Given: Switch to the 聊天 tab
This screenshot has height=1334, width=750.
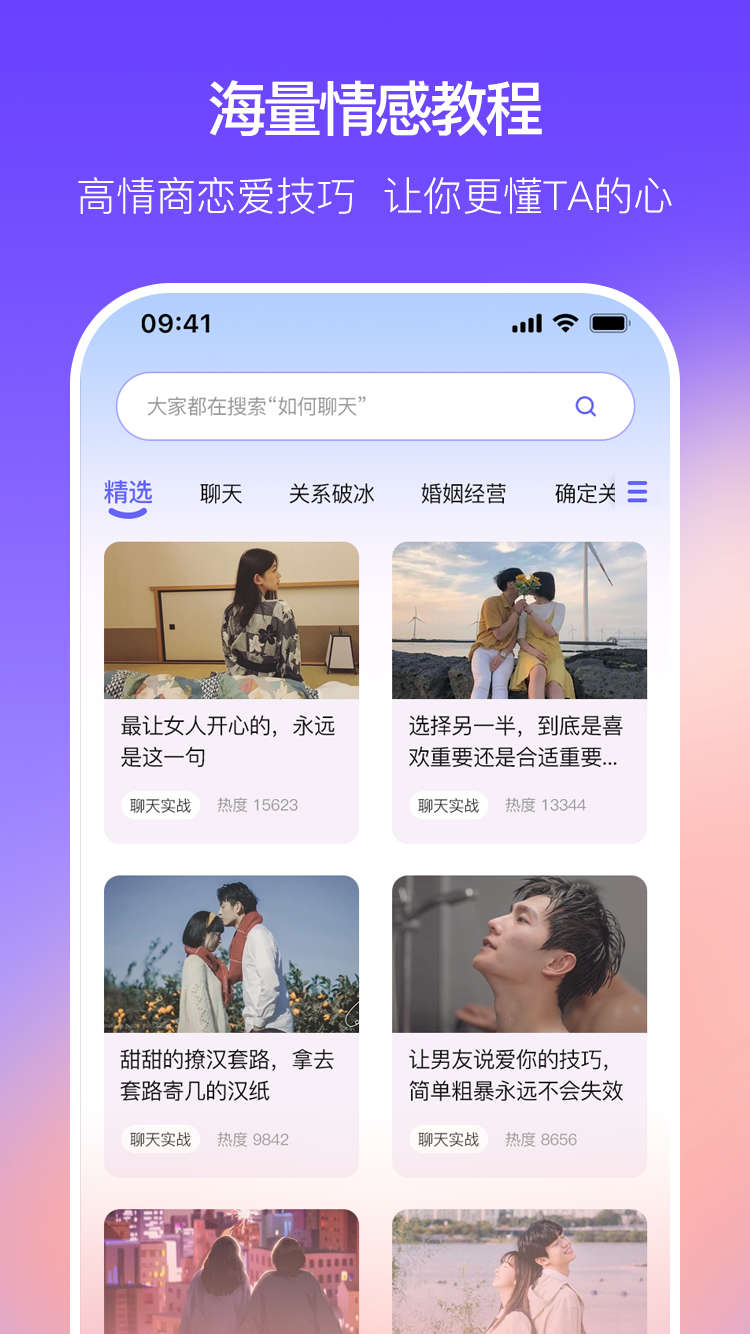Looking at the screenshot, I should [220, 493].
